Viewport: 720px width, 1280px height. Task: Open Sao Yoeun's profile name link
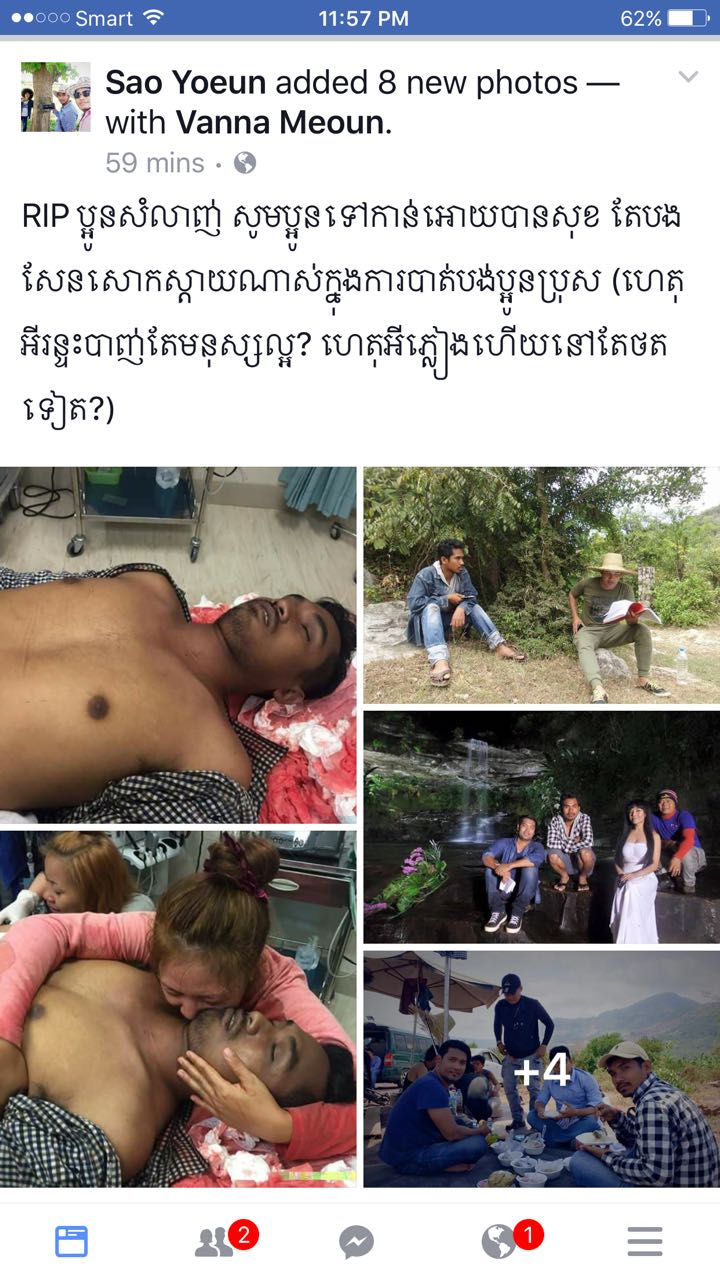[x=186, y=83]
